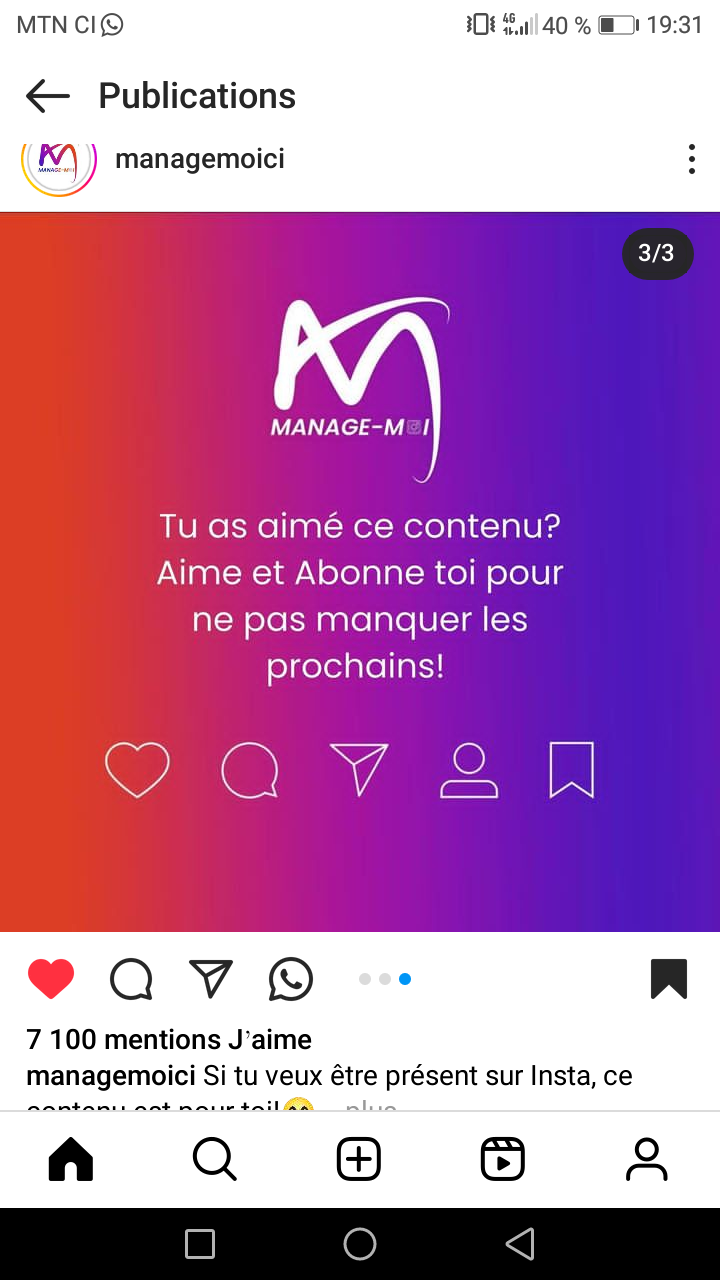Tap the system back button
The width and height of the screenshot is (720, 1280).
point(520,1244)
